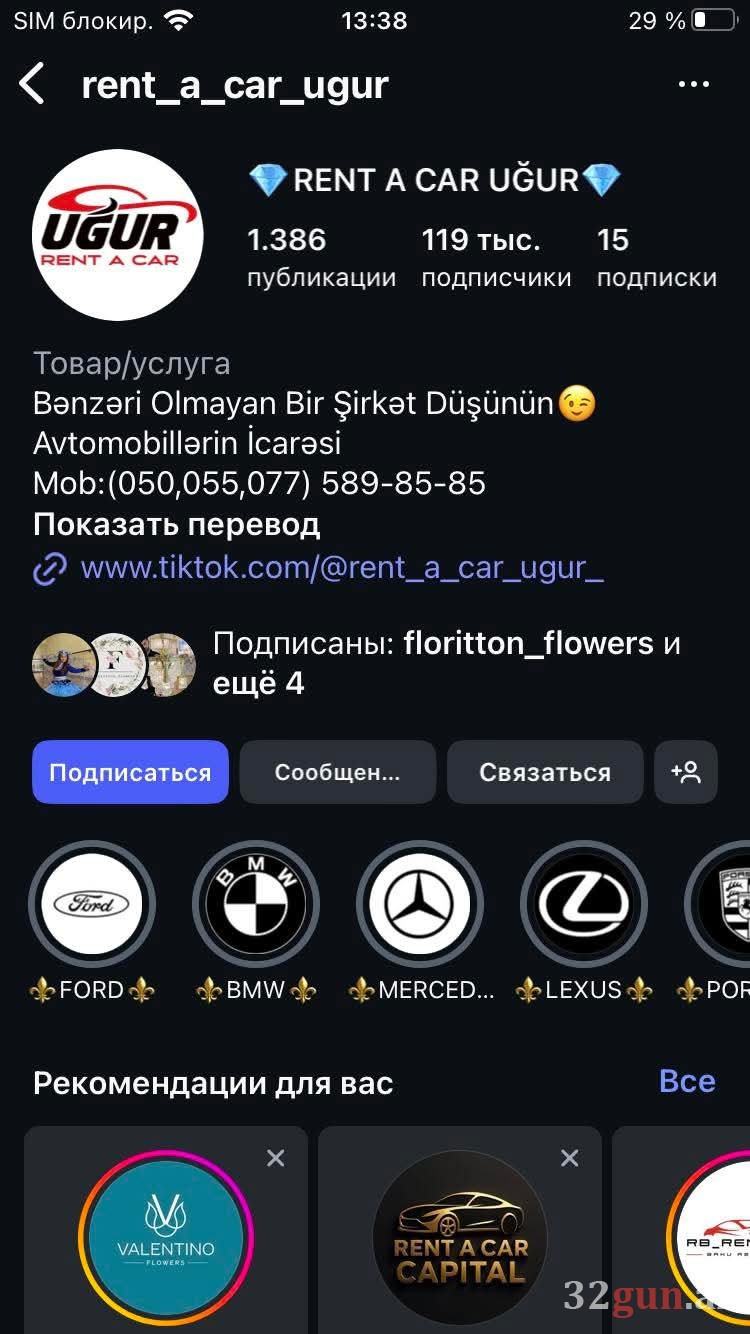This screenshot has height=1334, width=750.
Task: Send a message with Сообщение button
Action: pyautogui.click(x=338, y=772)
